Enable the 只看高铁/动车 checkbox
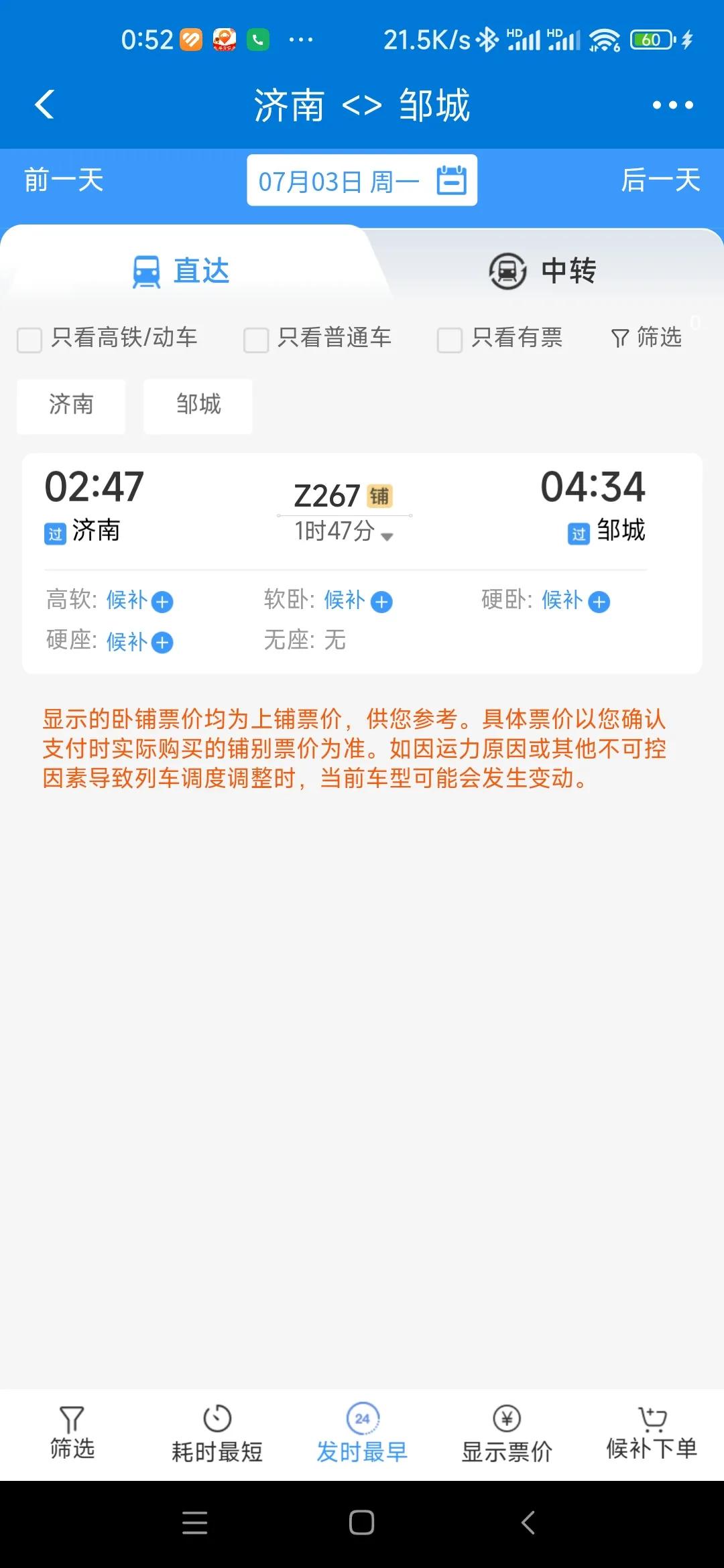This screenshot has width=724, height=1568. click(x=29, y=340)
